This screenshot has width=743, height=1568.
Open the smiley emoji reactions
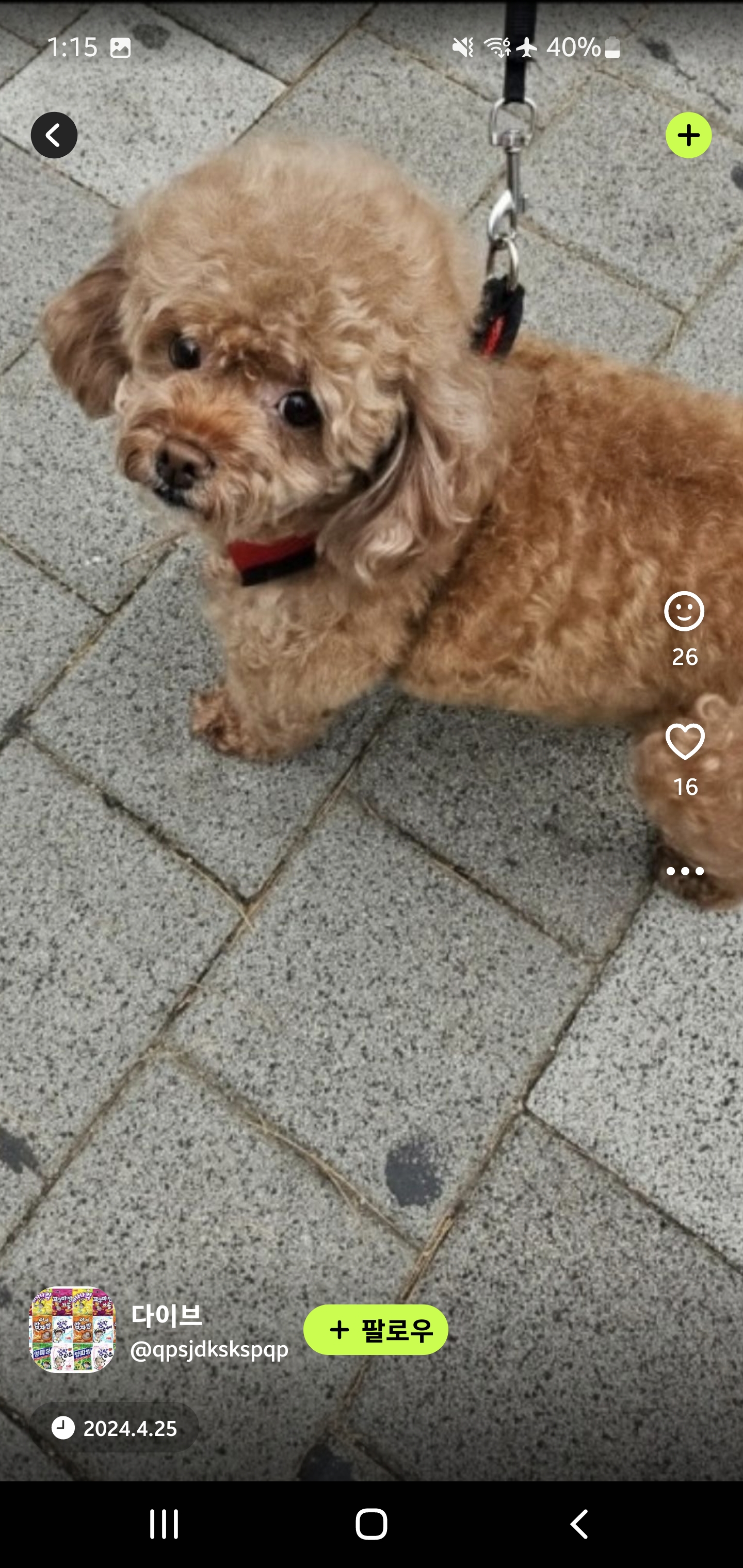(684, 611)
